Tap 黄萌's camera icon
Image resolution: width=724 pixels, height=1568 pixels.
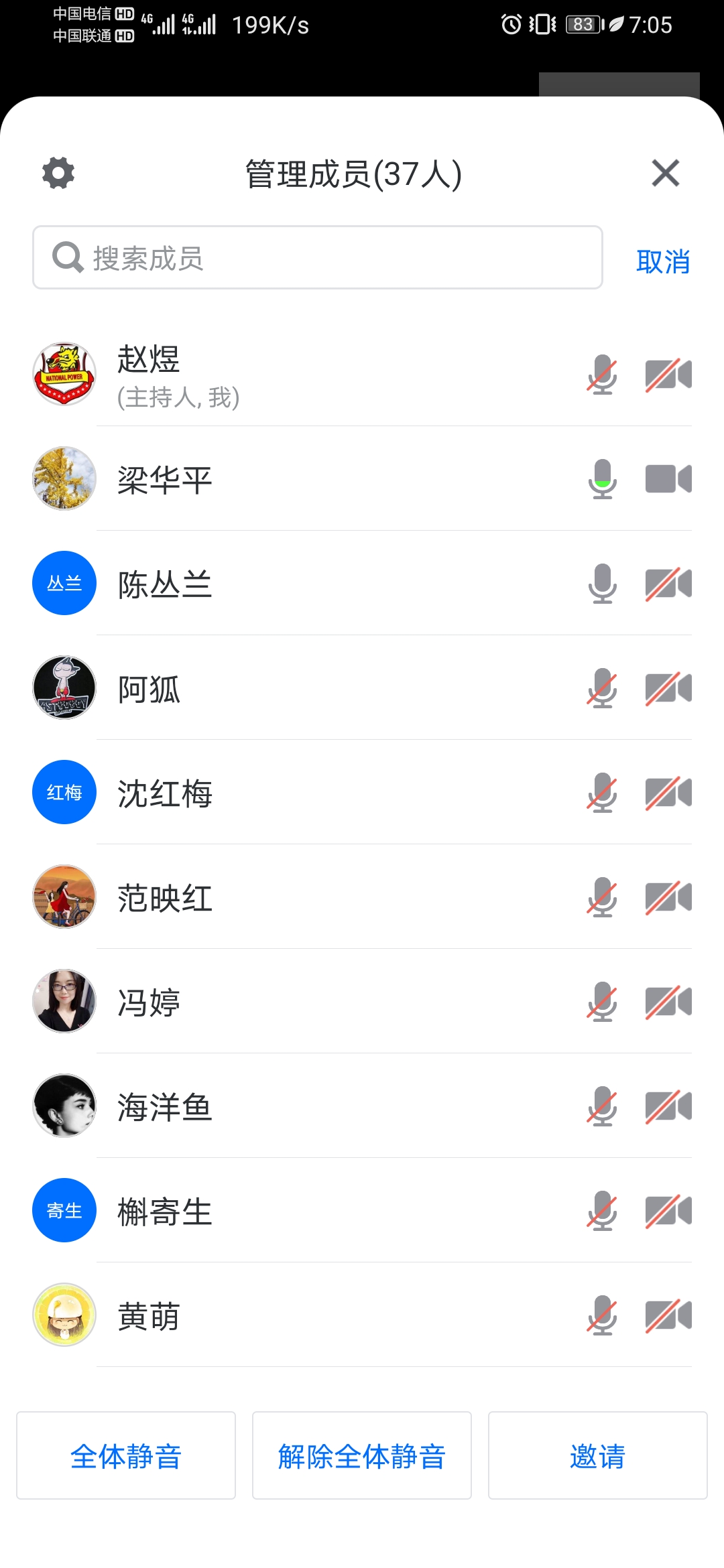coord(668,1315)
